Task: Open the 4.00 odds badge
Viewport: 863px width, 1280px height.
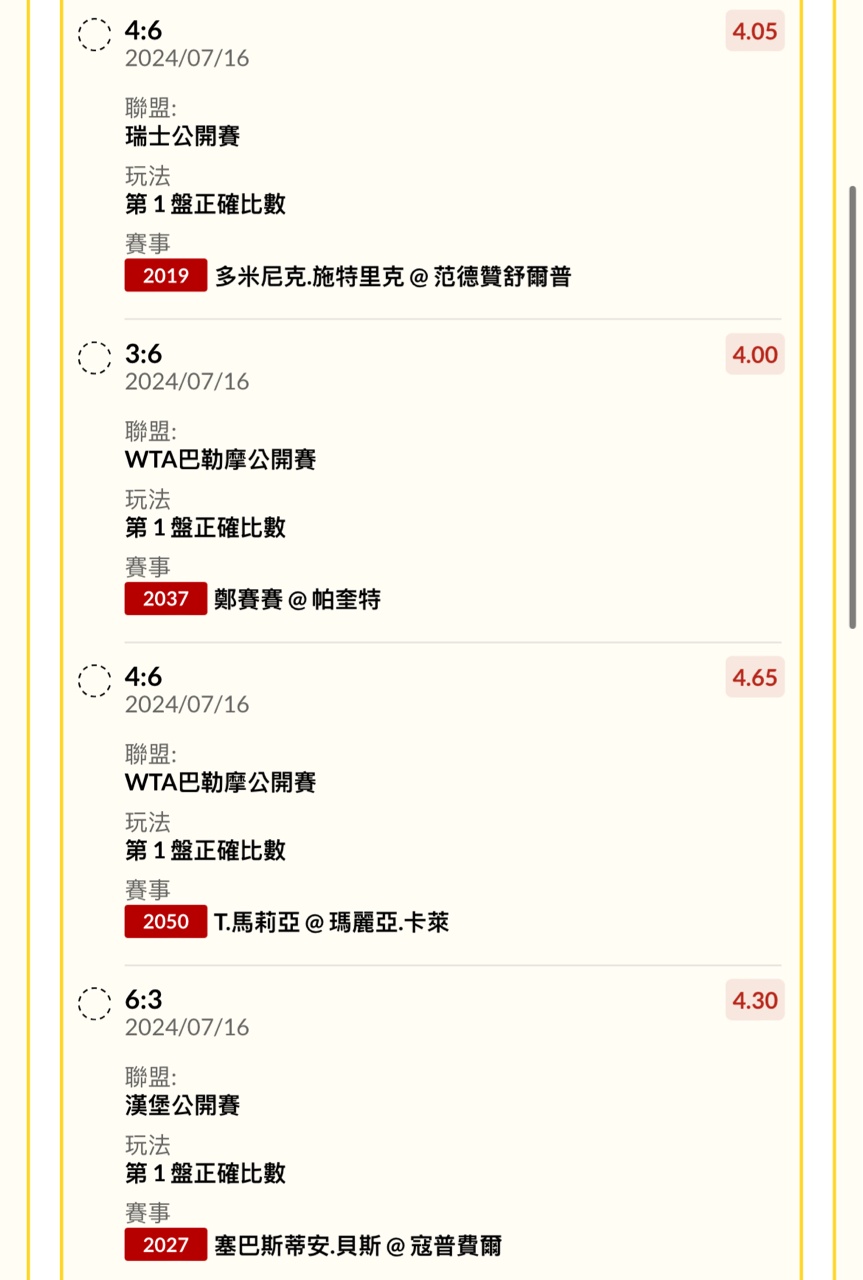Action: point(755,354)
